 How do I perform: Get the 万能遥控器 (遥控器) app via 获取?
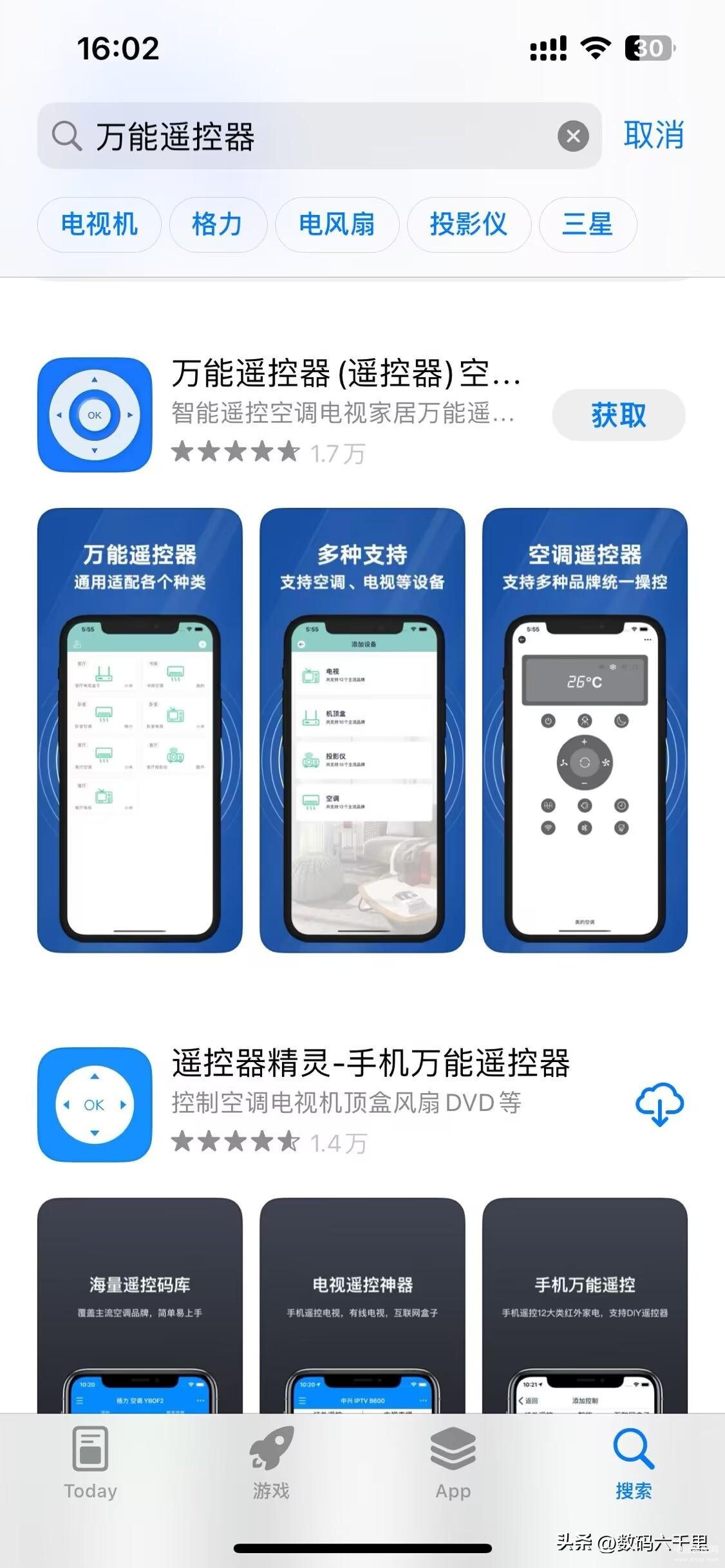[618, 415]
